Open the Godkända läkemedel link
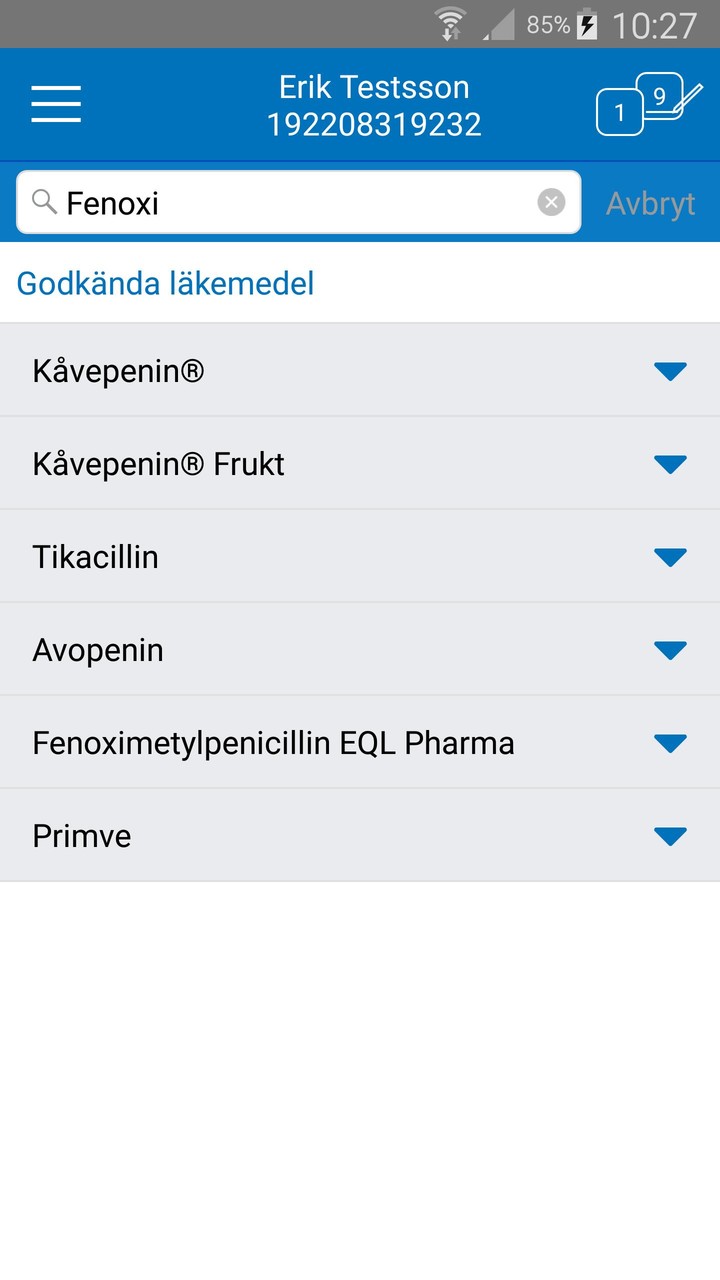Screen dimensions: 720x1280 coord(163,283)
